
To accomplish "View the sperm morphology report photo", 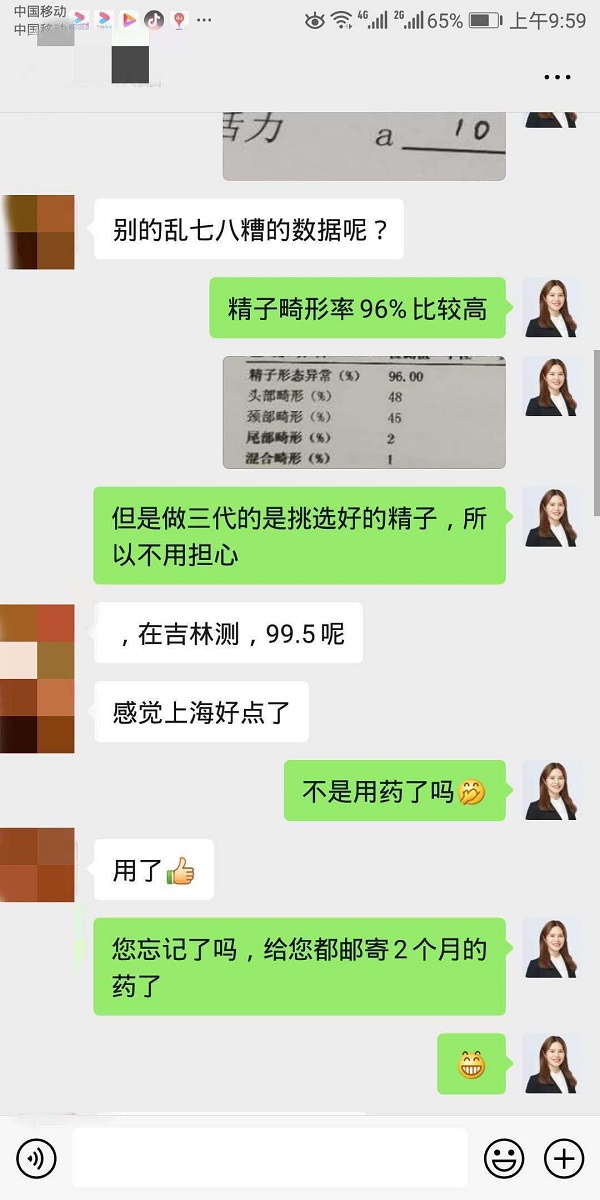I will pos(363,412).
